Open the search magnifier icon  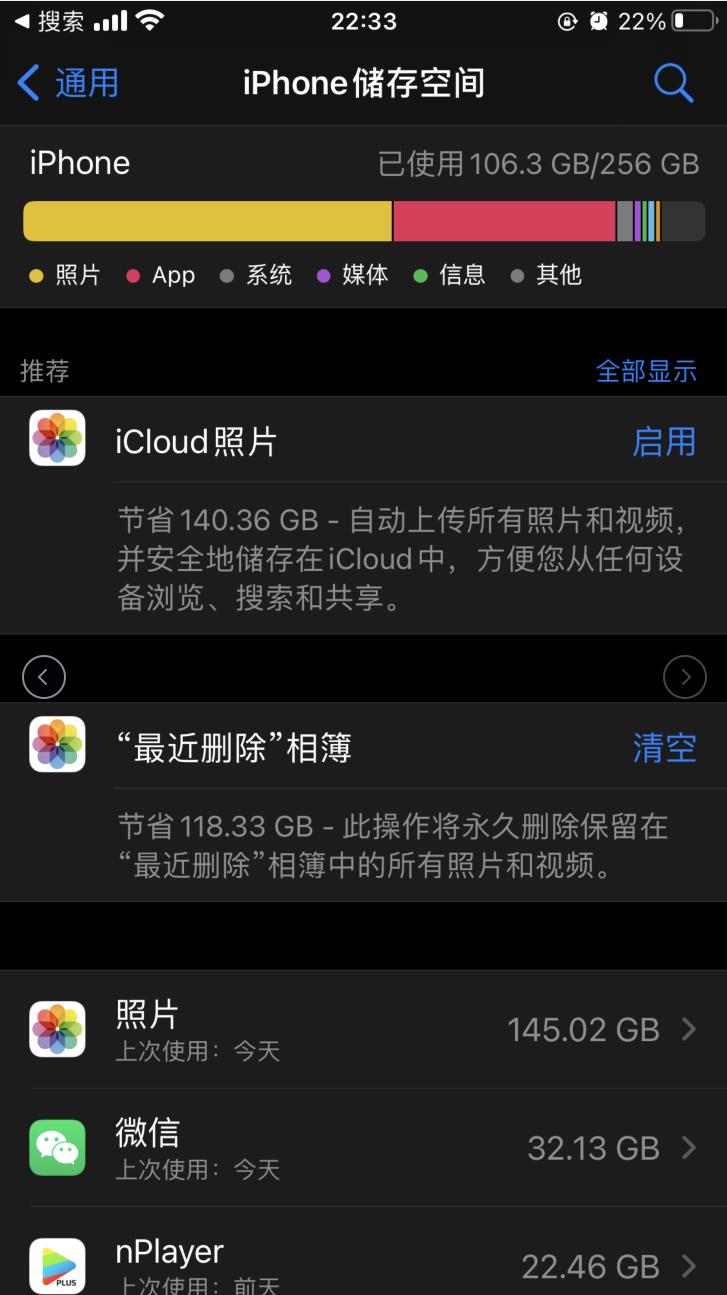674,82
